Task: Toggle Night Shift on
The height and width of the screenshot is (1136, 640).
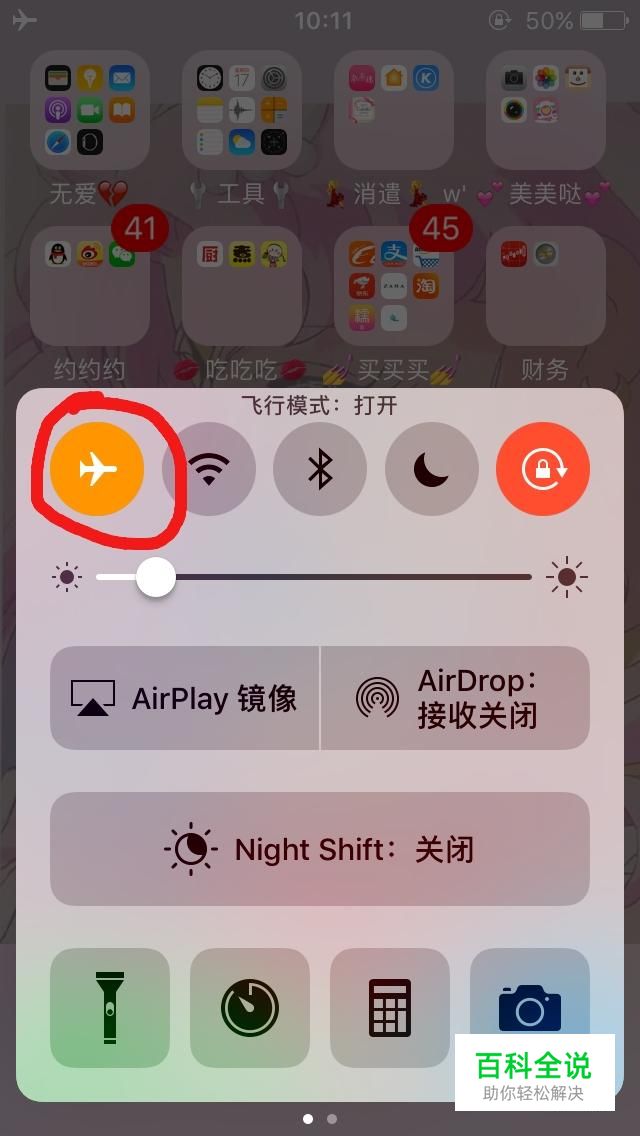Action: (320, 849)
